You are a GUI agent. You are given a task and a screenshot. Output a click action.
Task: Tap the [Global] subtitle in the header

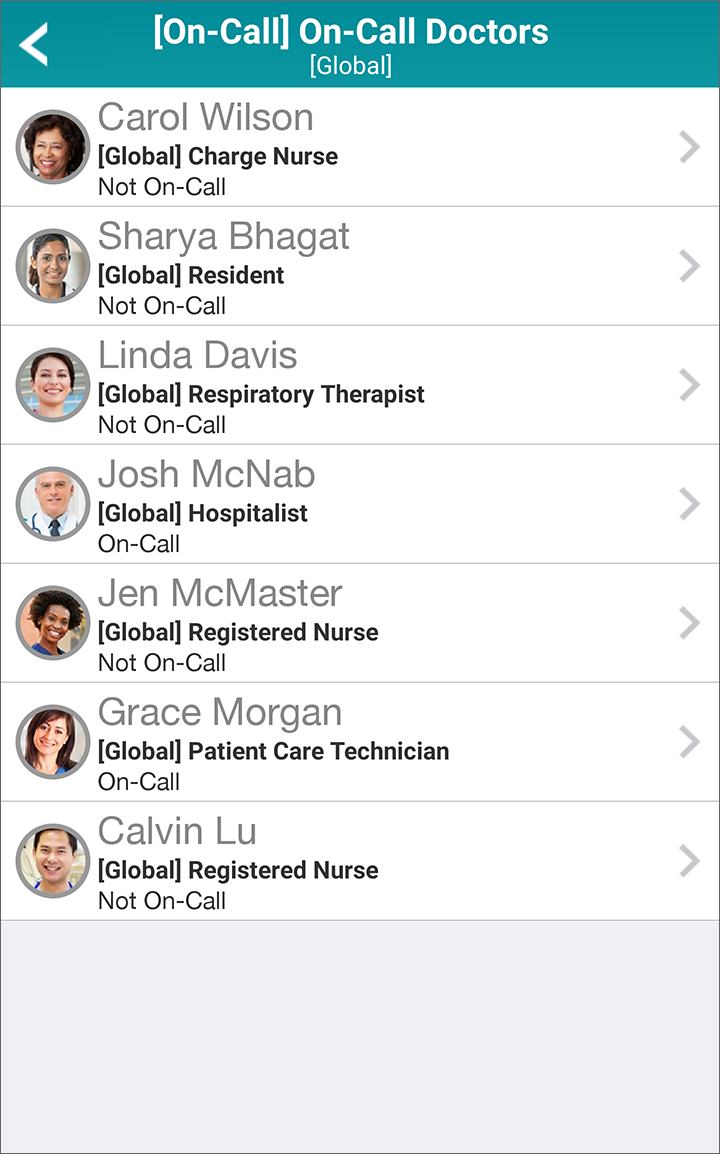pyautogui.click(x=351, y=67)
